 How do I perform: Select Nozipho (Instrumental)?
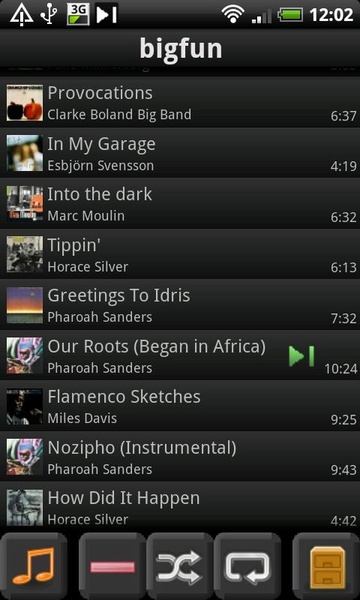(x=180, y=456)
